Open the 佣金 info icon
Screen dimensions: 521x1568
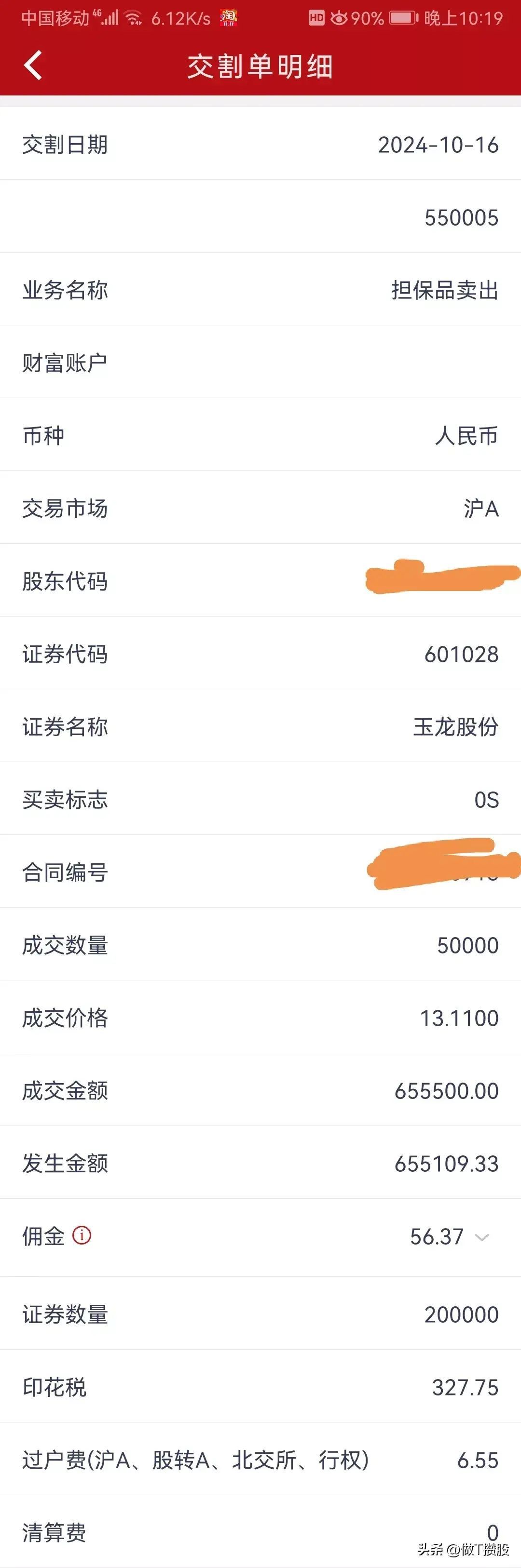[82, 1235]
